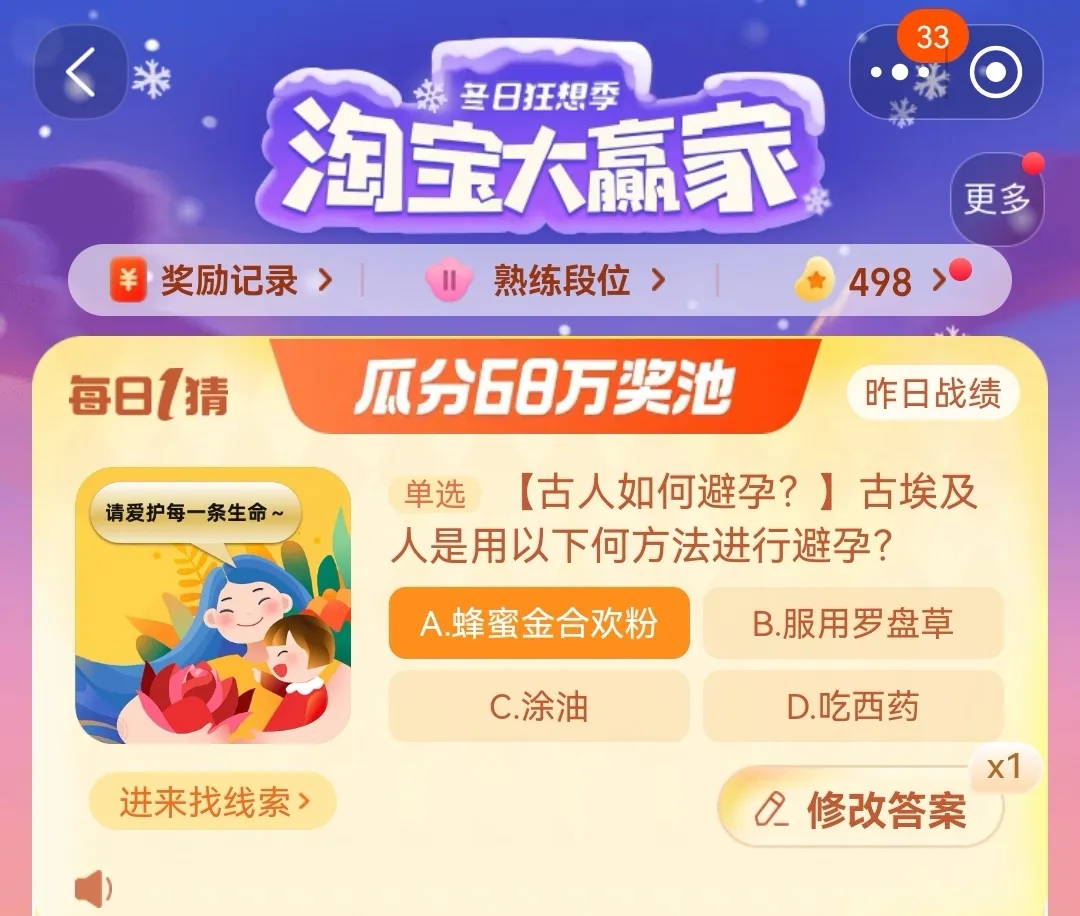Open the 请爱护每一条生命 clue picture
This screenshot has width=1080, height=916.
pos(213,605)
